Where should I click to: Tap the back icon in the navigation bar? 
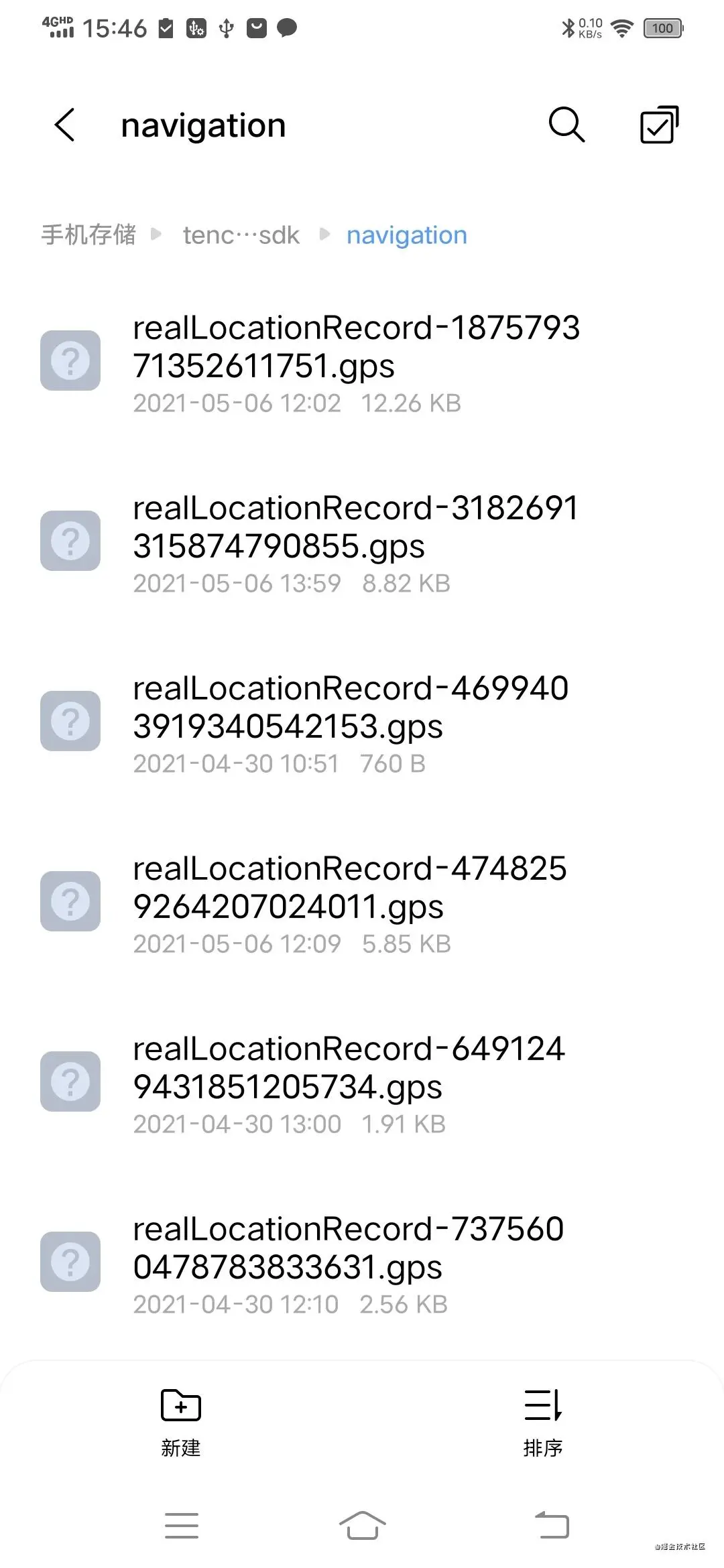point(552,1524)
